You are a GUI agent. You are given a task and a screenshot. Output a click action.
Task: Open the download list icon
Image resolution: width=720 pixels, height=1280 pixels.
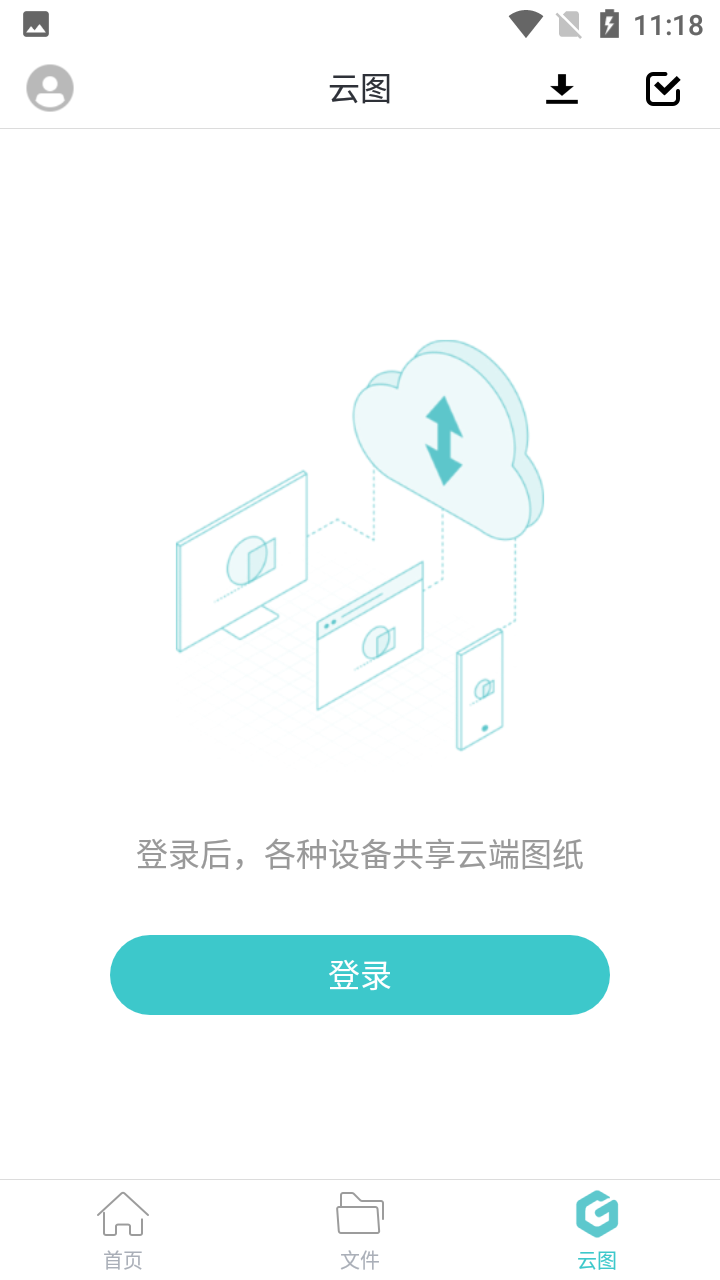coord(562,89)
